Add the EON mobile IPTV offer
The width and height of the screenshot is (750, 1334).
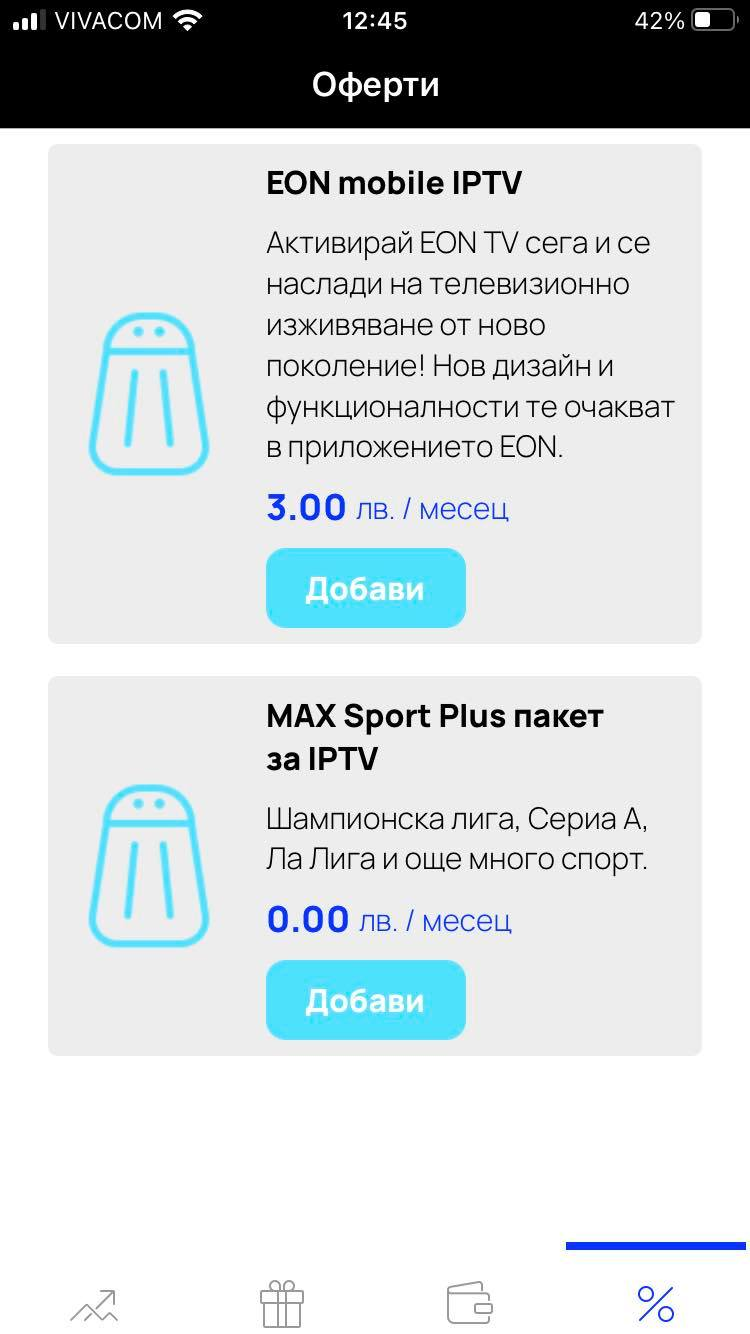(365, 588)
